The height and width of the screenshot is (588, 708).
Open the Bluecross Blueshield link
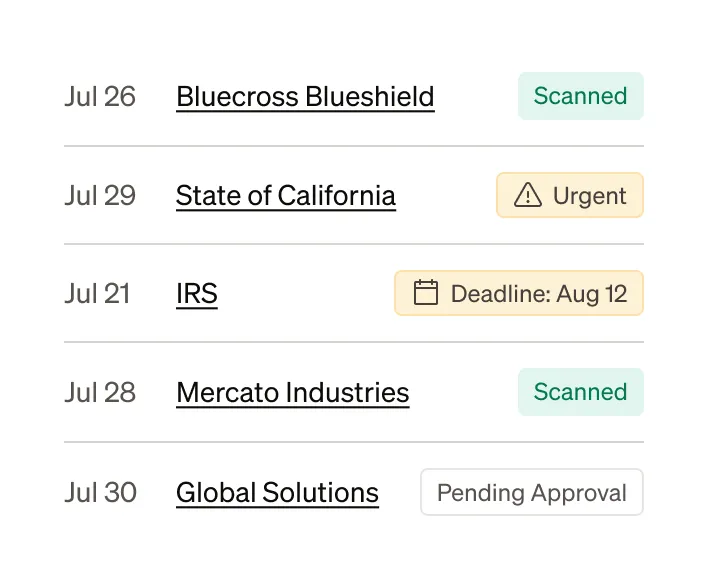click(x=305, y=97)
